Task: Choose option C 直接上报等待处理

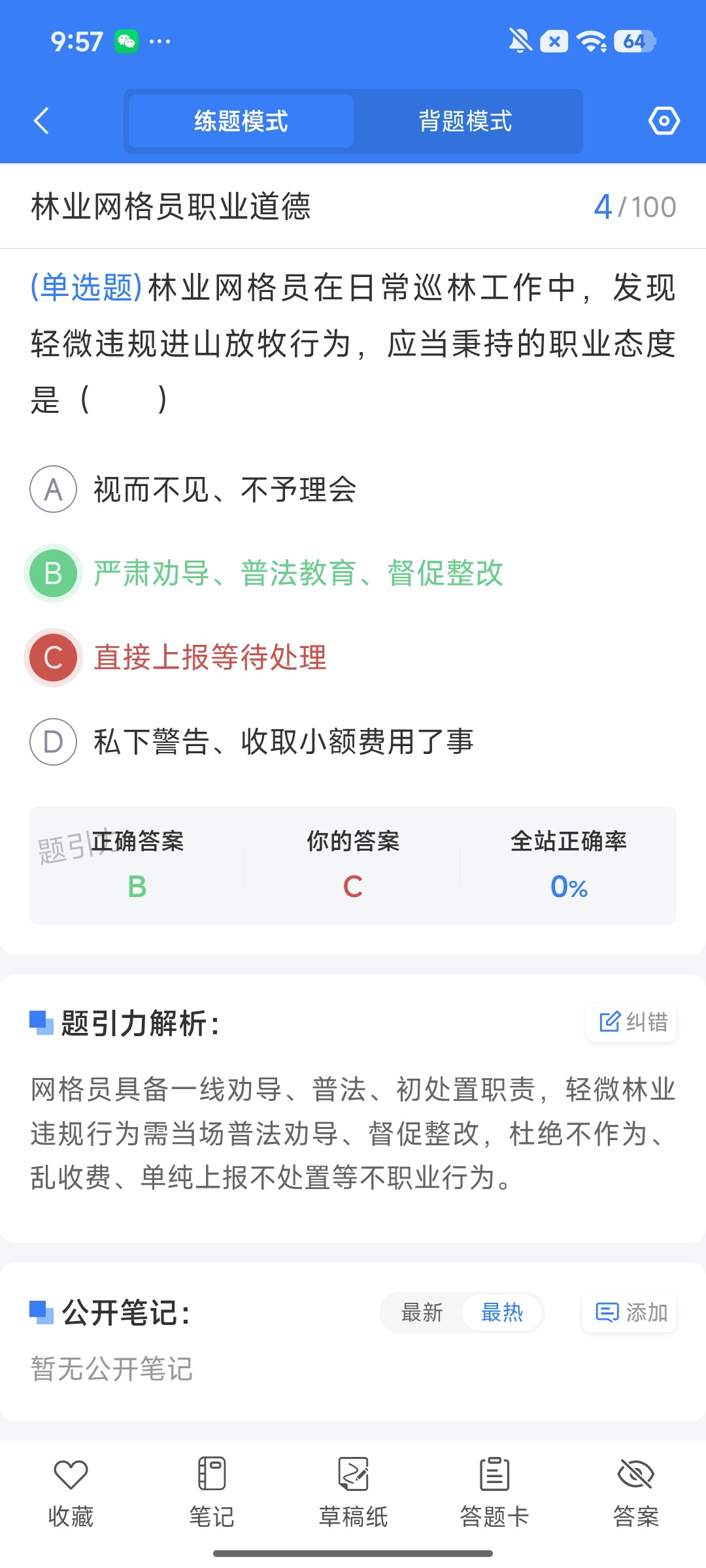Action: pos(176,657)
